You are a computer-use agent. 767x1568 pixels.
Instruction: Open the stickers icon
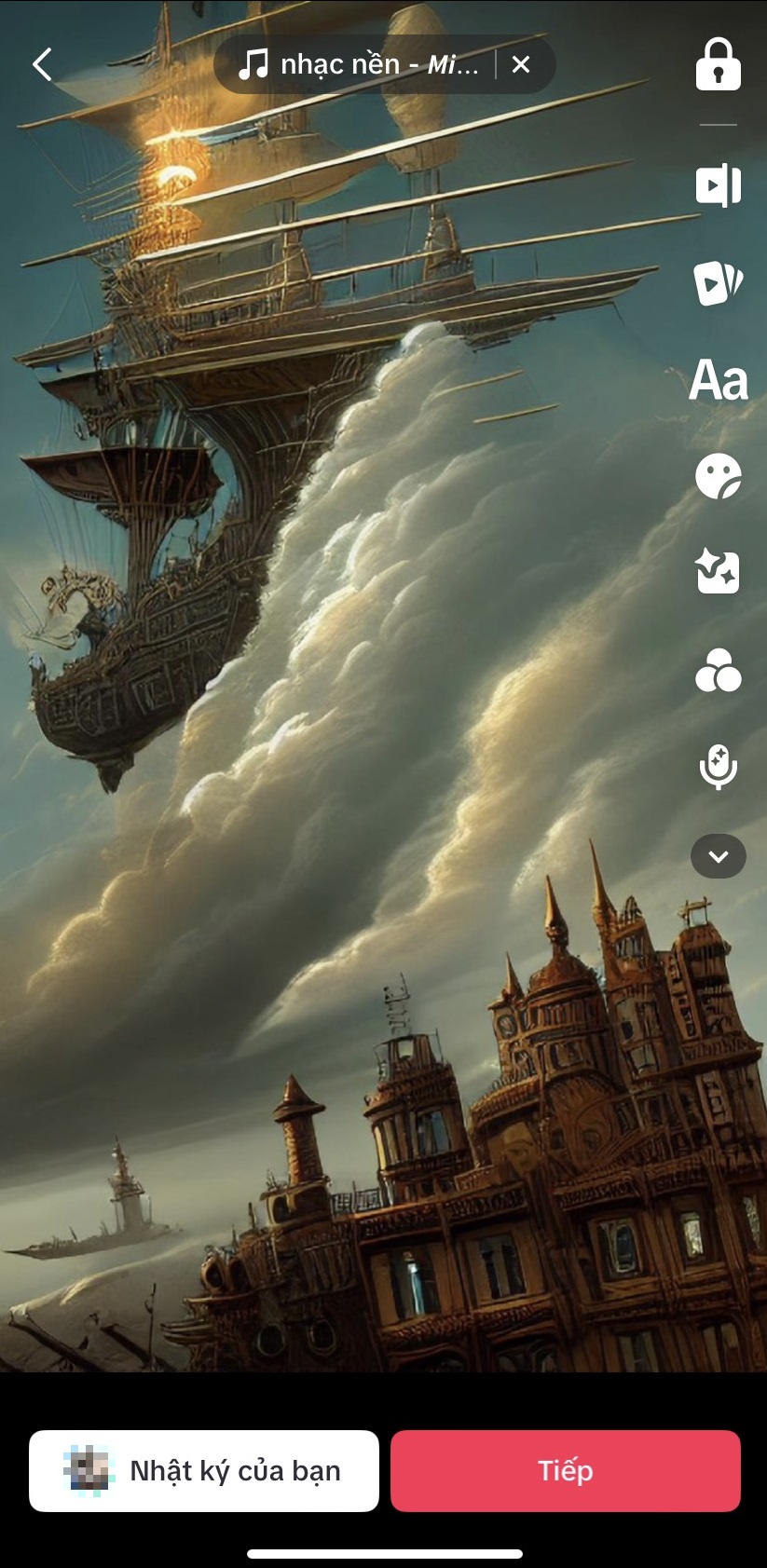[x=718, y=476]
